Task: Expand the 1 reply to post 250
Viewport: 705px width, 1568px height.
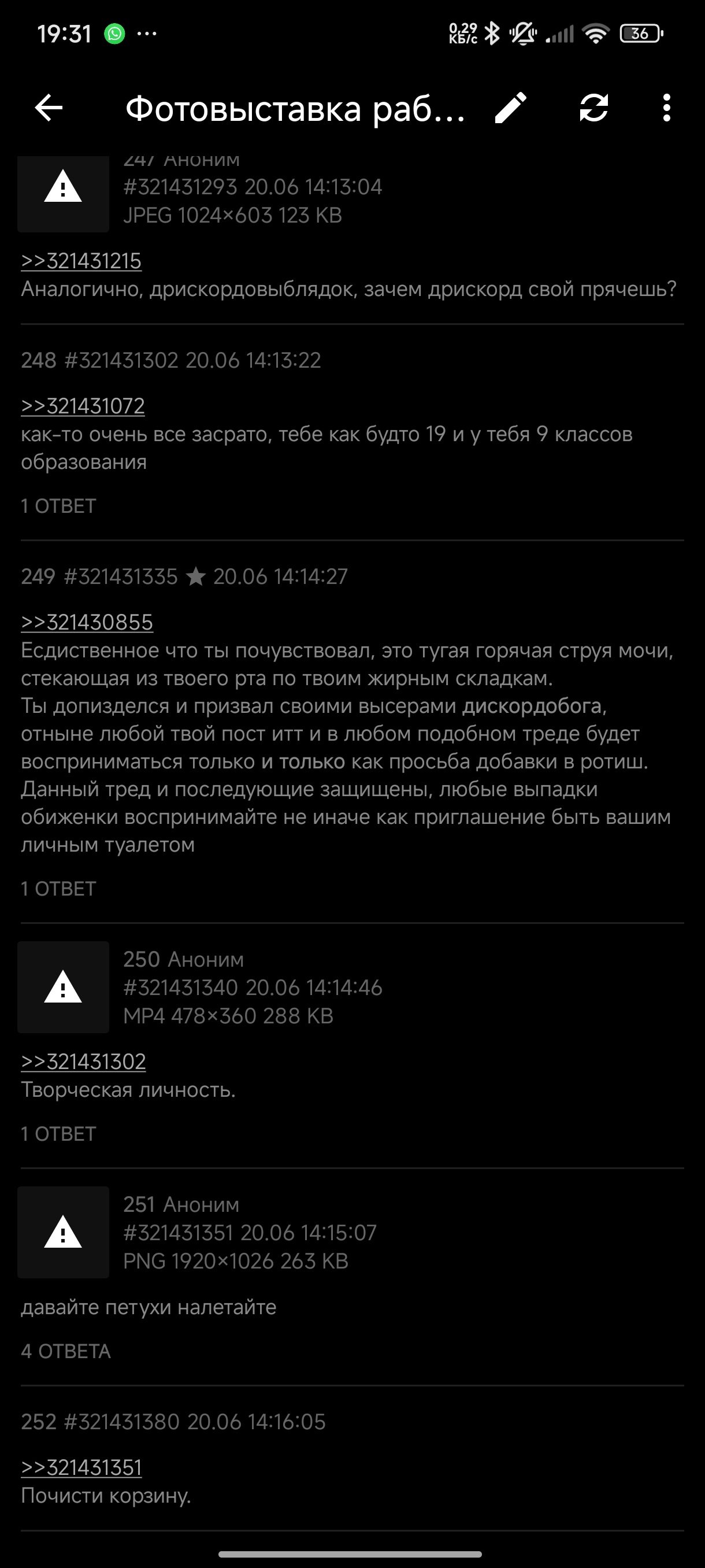Action: 58,1133
